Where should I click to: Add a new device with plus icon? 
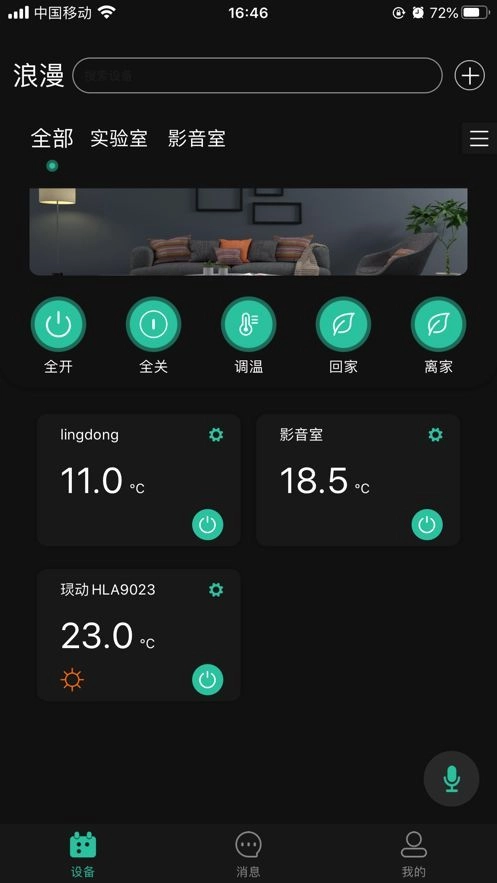(469, 75)
